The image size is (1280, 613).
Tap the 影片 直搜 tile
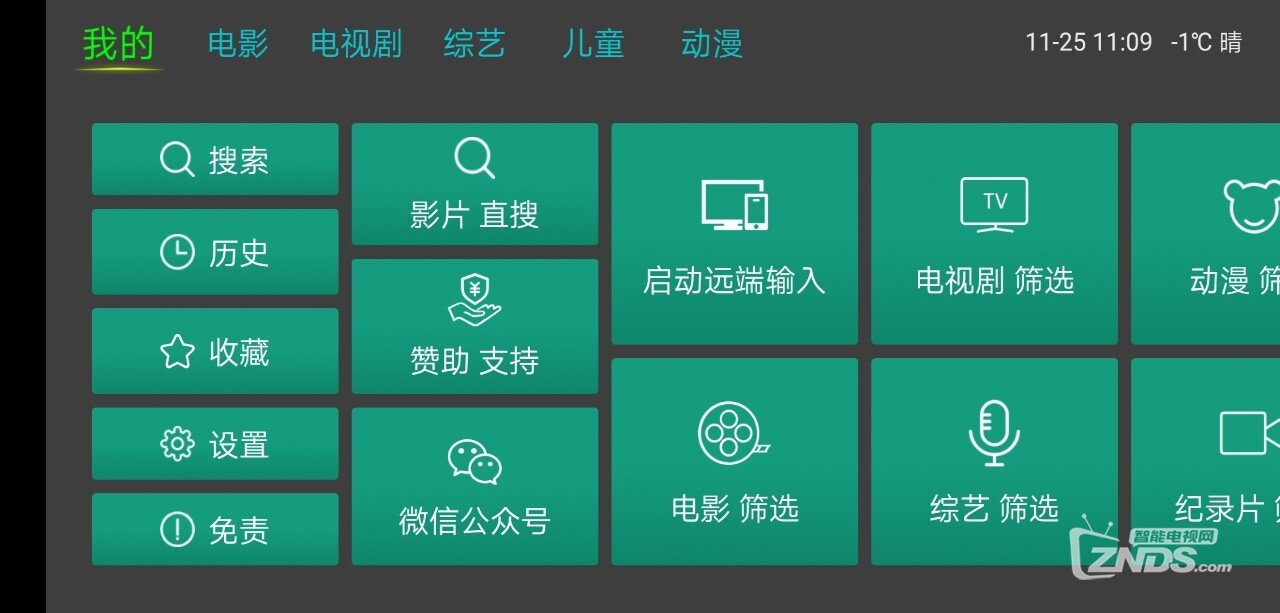475,184
